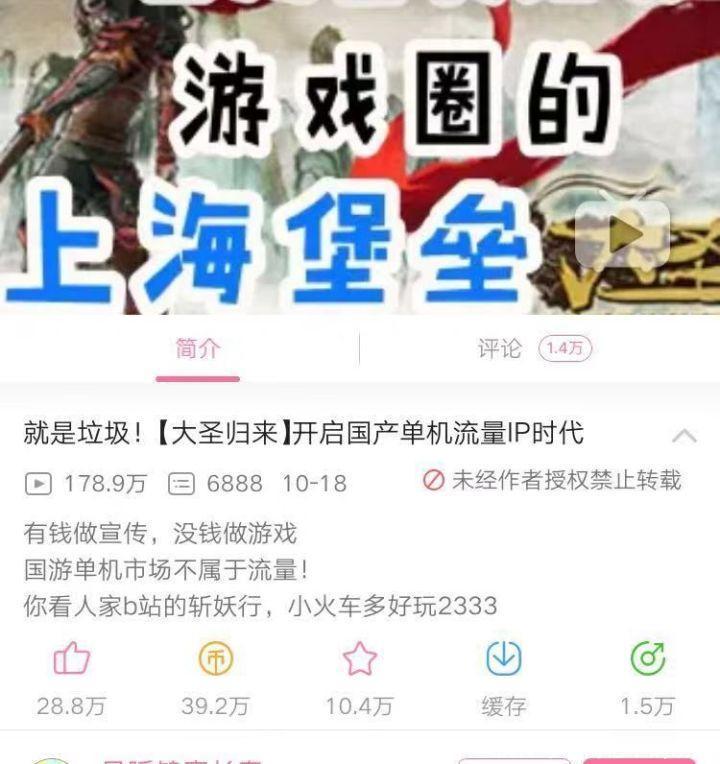
Task: Switch to the 简介 tab
Action: [x=198, y=349]
